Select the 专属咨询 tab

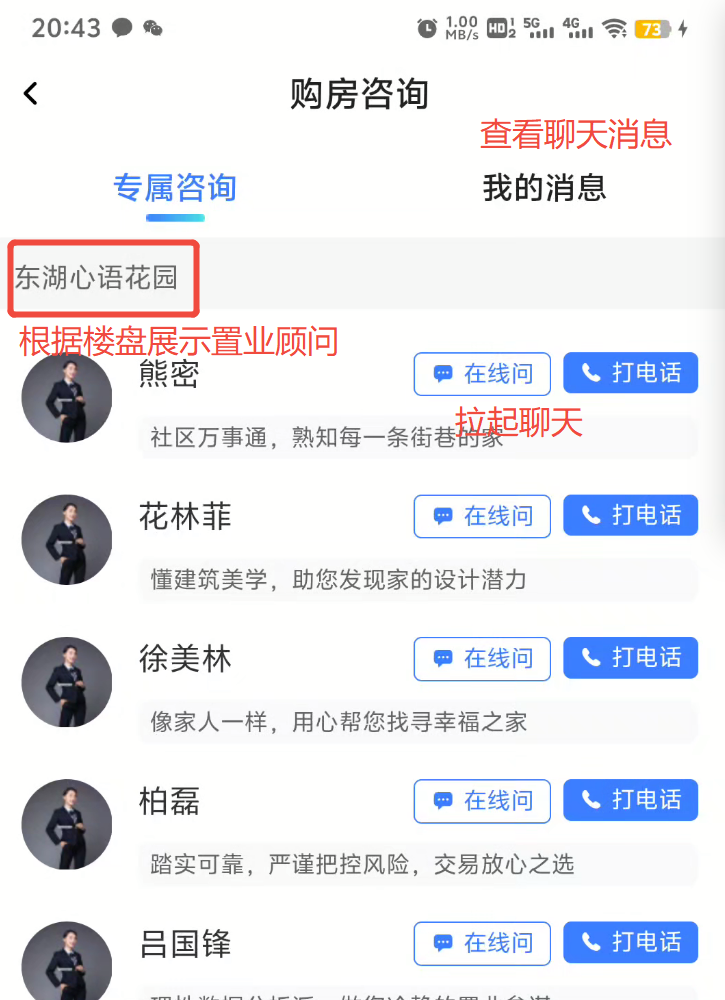[x=174, y=187]
